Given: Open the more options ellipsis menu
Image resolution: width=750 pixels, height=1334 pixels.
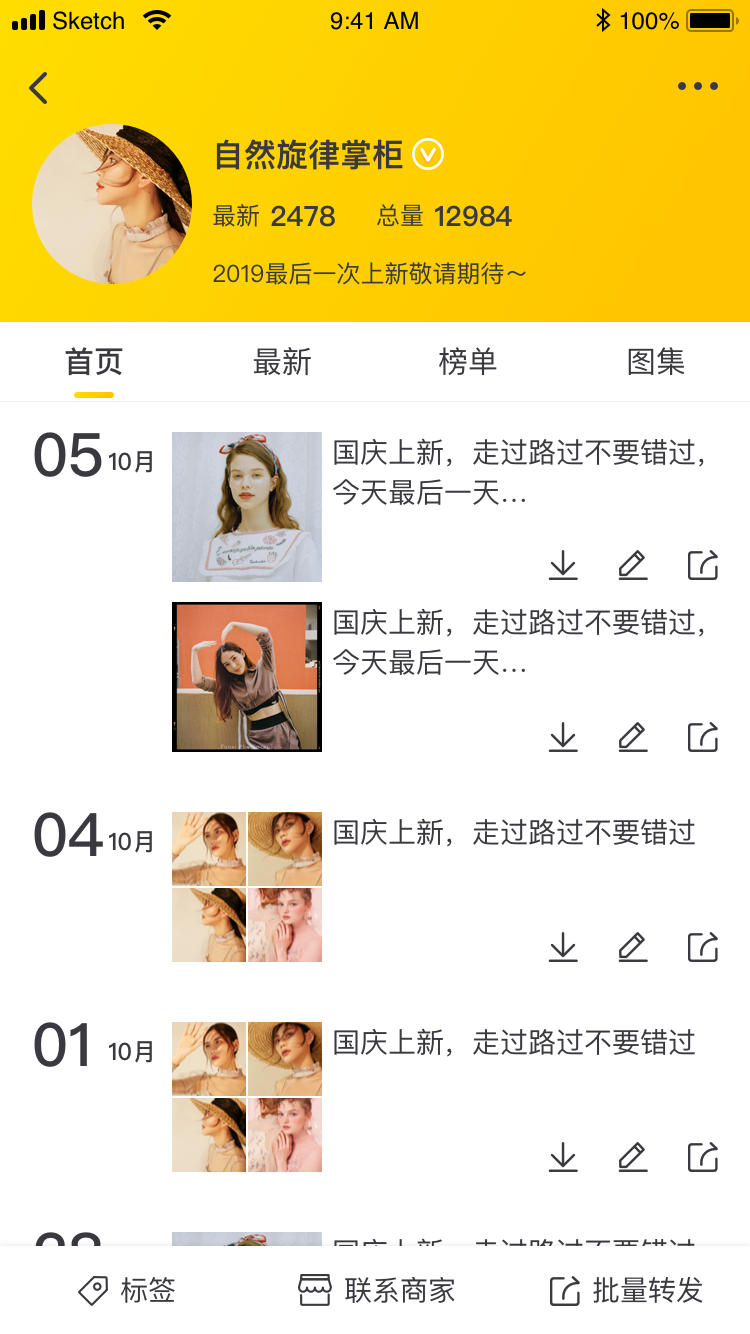Looking at the screenshot, I should (x=697, y=86).
